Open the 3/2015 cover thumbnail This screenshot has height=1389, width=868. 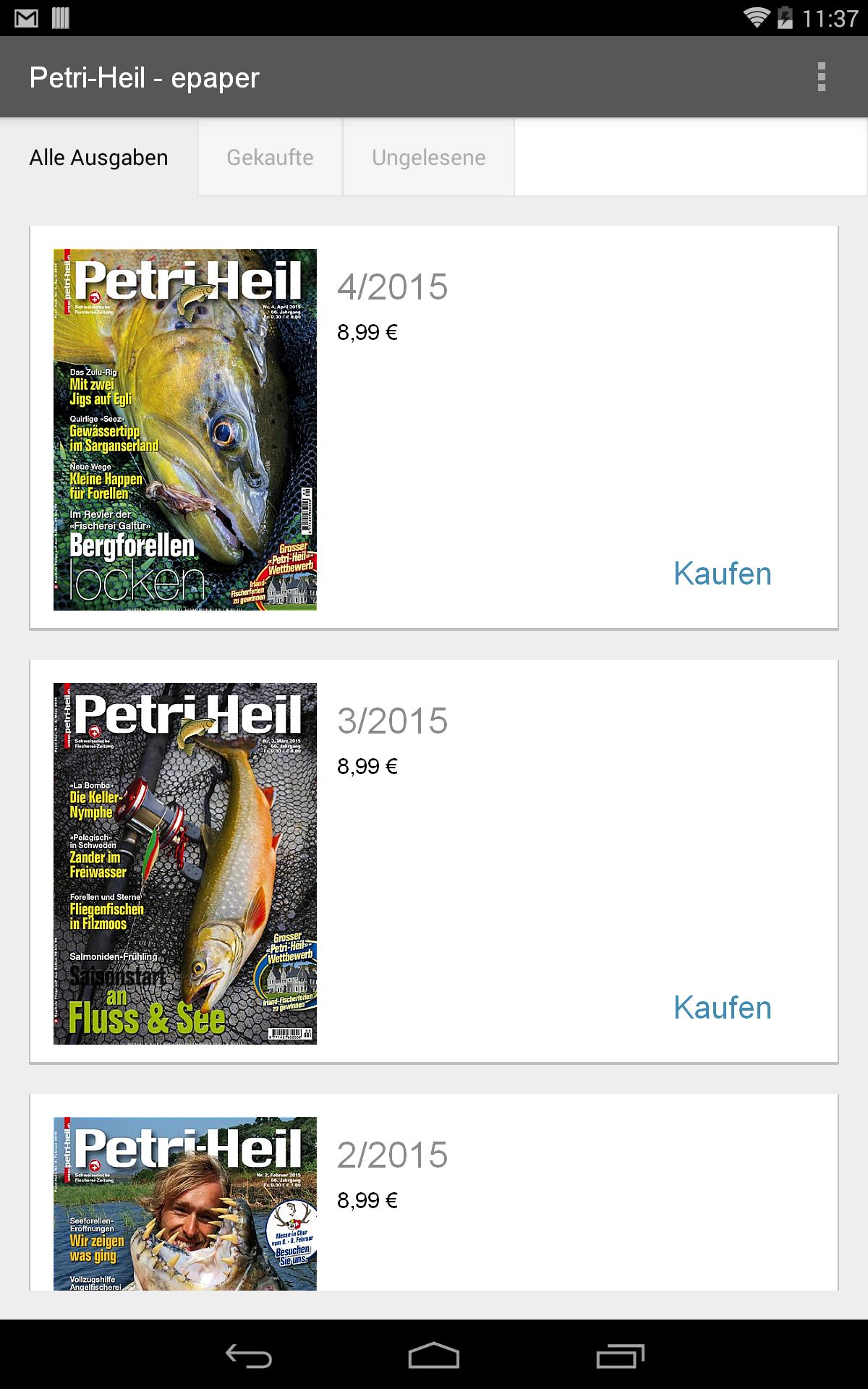click(x=185, y=863)
